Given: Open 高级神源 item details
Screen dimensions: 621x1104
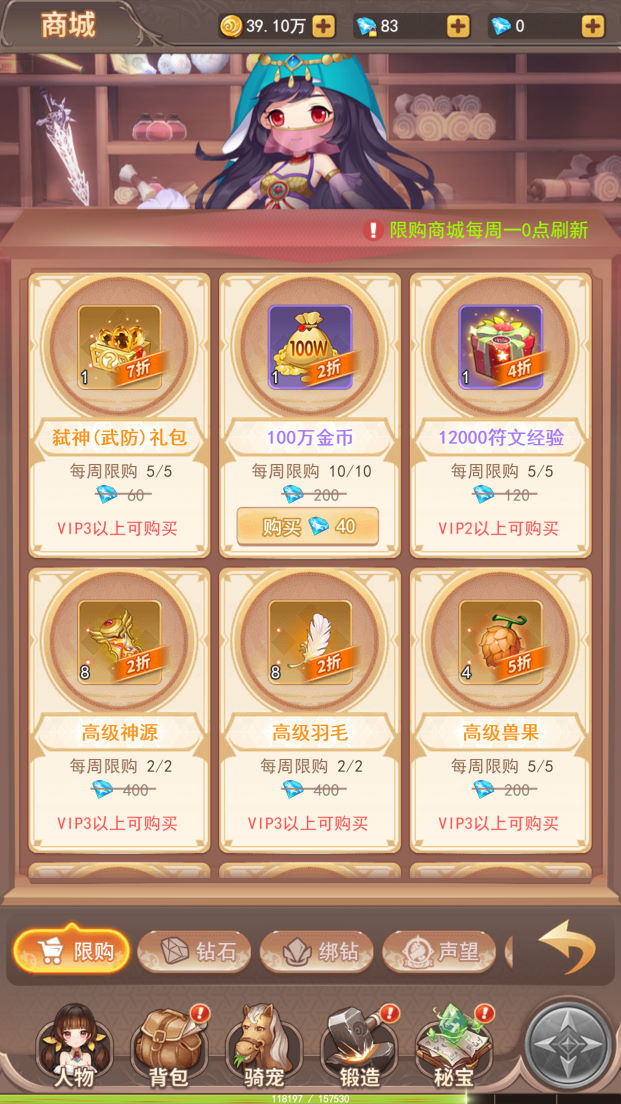Looking at the screenshot, I should coord(120,642).
